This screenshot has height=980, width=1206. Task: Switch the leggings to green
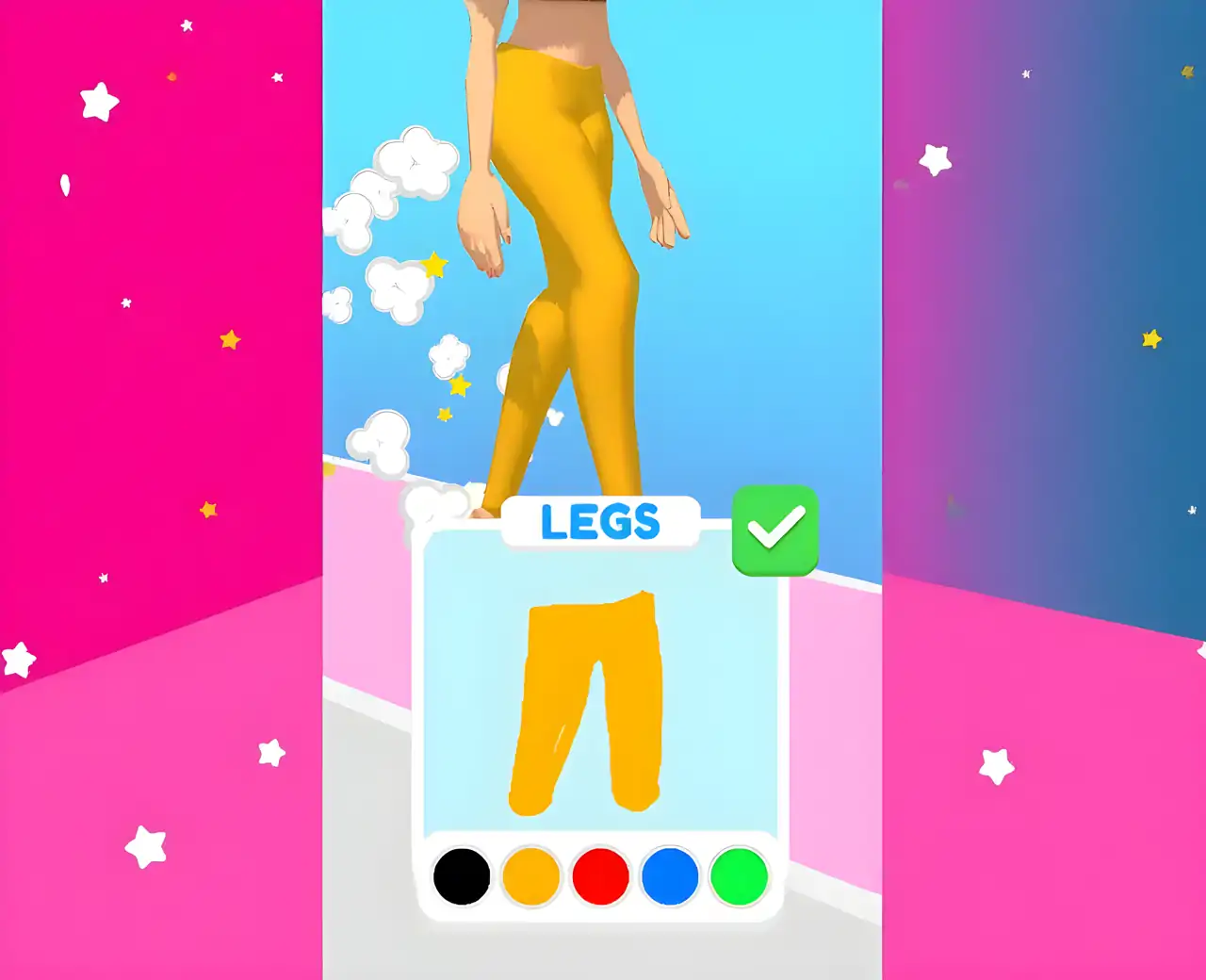[x=739, y=876]
